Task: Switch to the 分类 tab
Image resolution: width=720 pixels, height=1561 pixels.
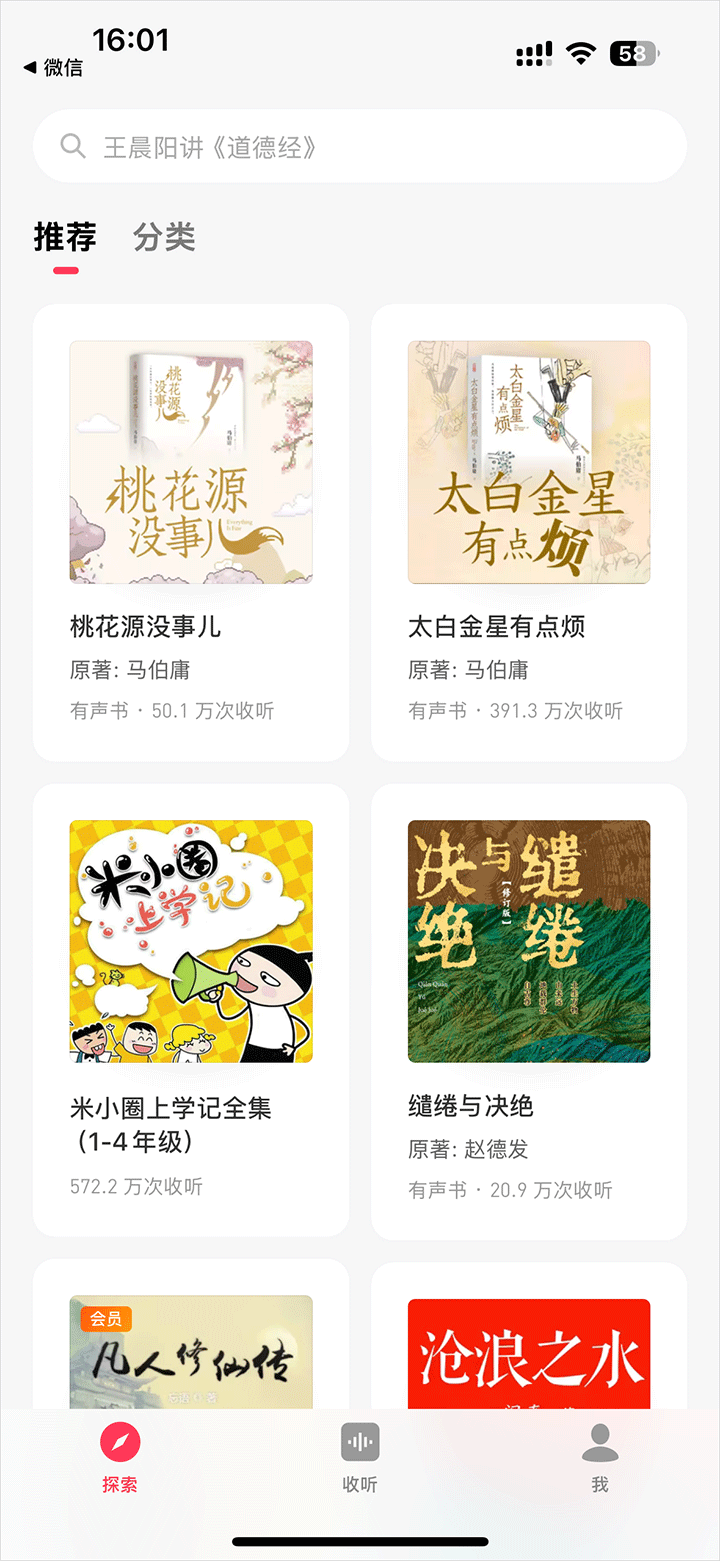Action: click(164, 237)
